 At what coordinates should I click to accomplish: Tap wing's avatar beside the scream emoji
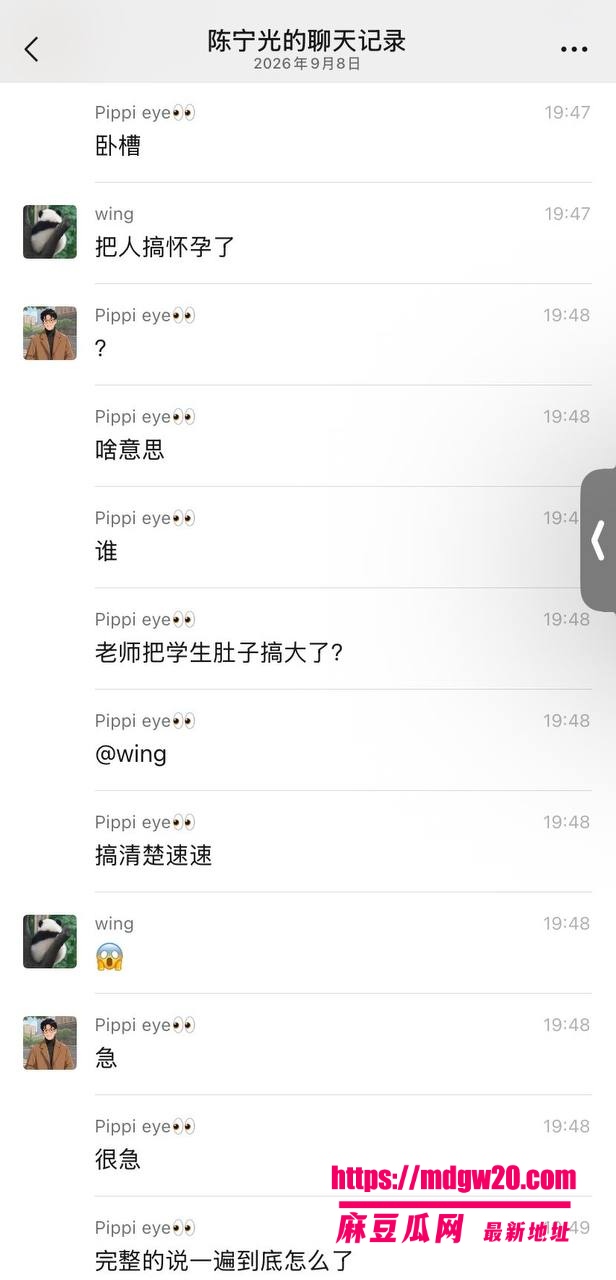pyautogui.click(x=50, y=941)
